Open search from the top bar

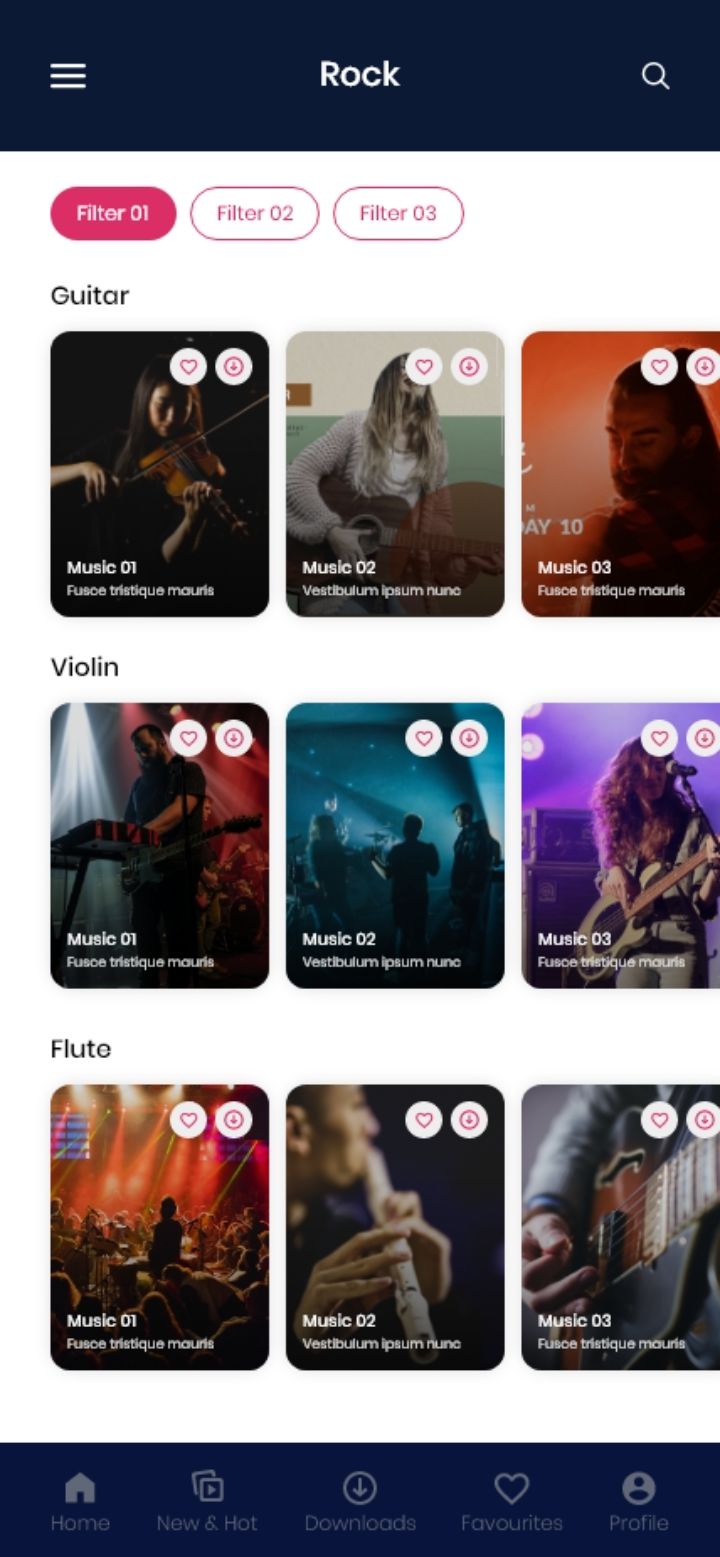click(655, 76)
